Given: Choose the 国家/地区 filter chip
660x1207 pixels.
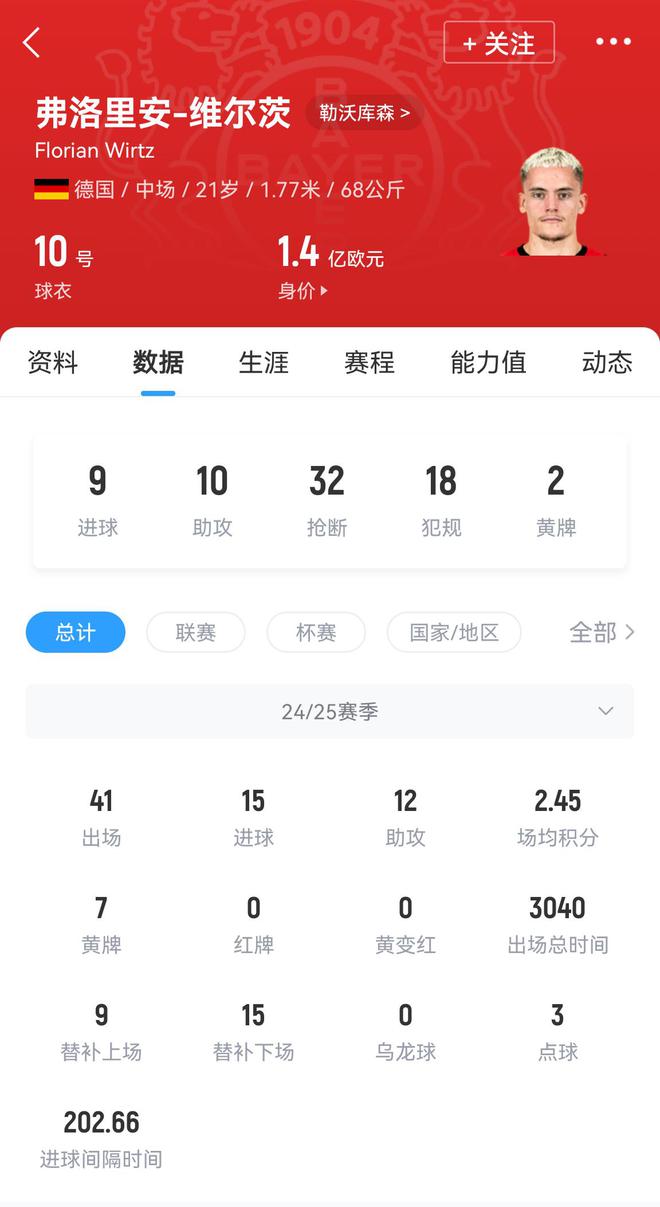Looking at the screenshot, I should point(454,632).
